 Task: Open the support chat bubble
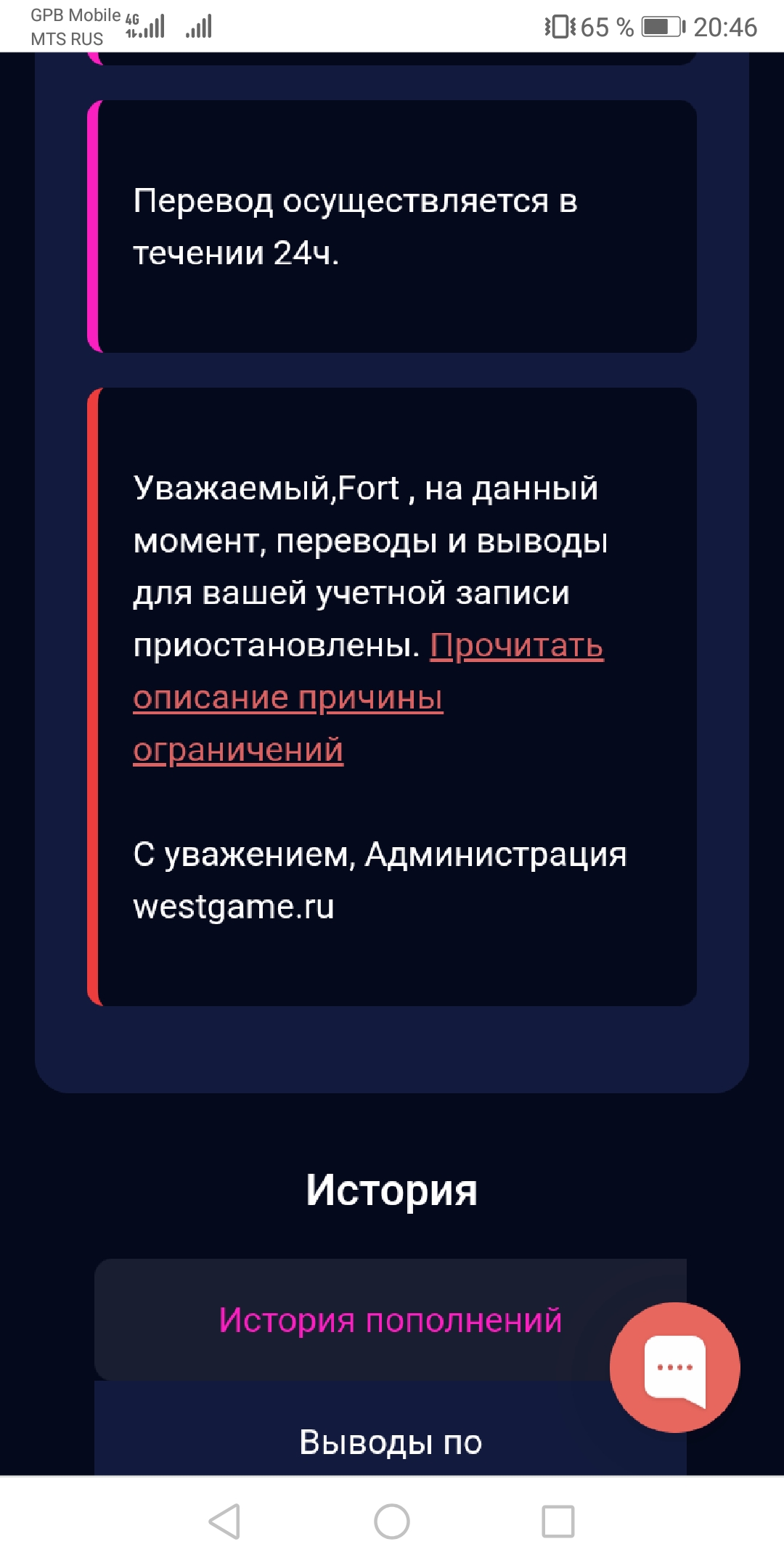pos(674,1368)
